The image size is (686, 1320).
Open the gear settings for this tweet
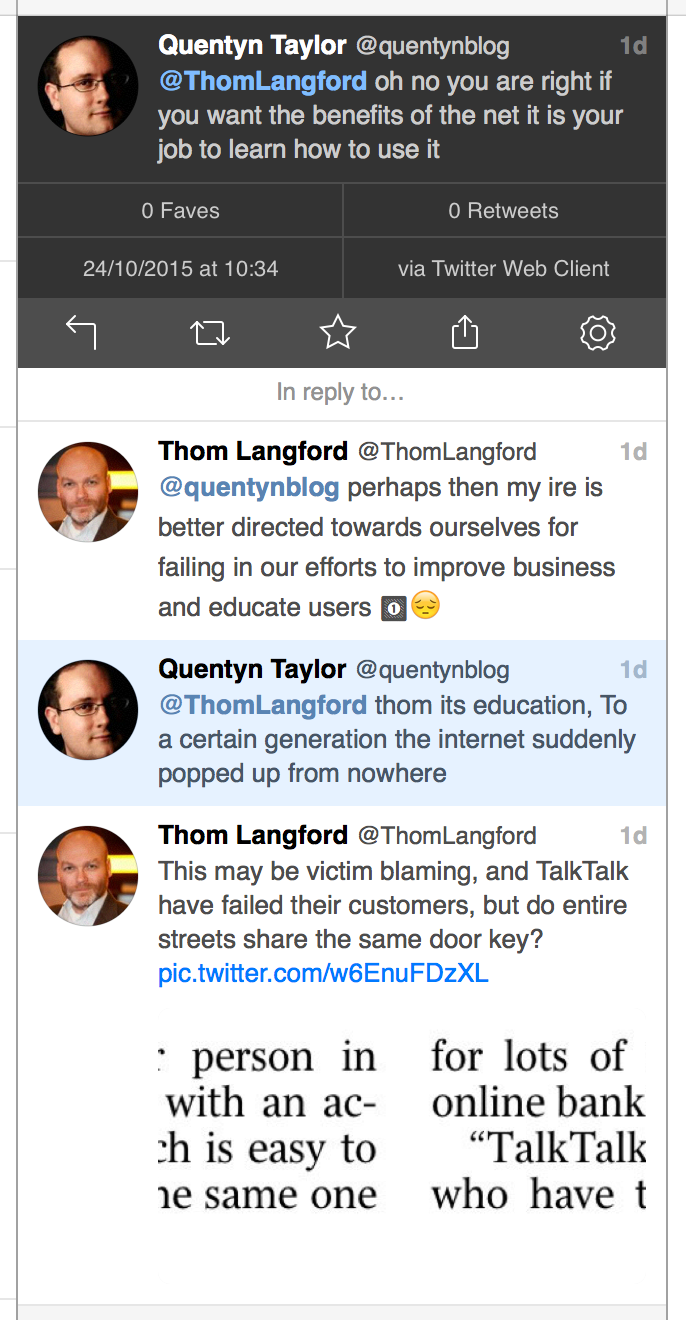597,332
